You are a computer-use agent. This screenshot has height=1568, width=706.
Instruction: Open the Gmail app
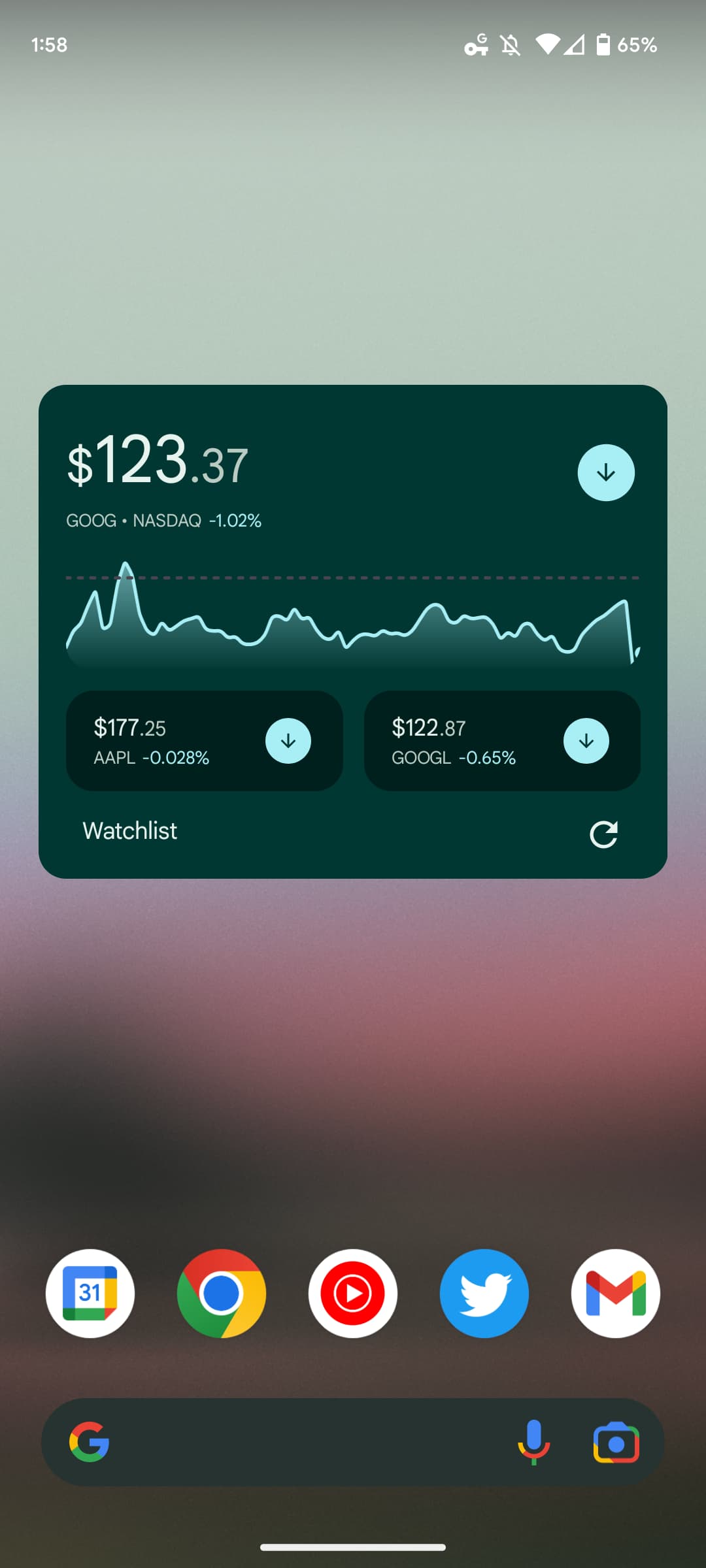pos(616,1294)
